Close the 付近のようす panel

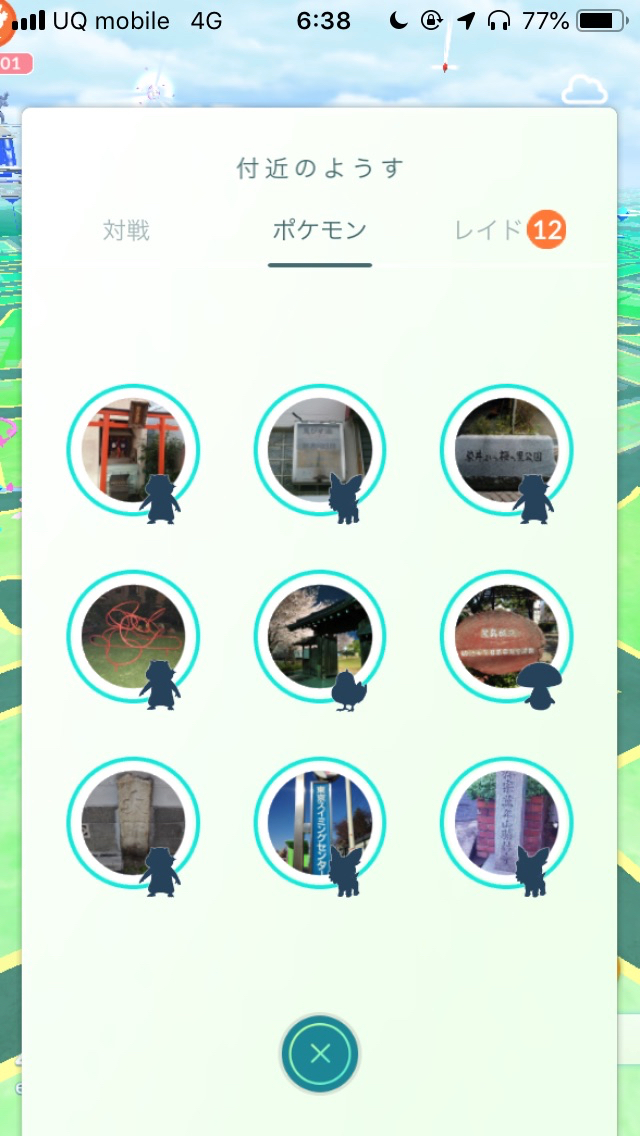coord(320,1053)
